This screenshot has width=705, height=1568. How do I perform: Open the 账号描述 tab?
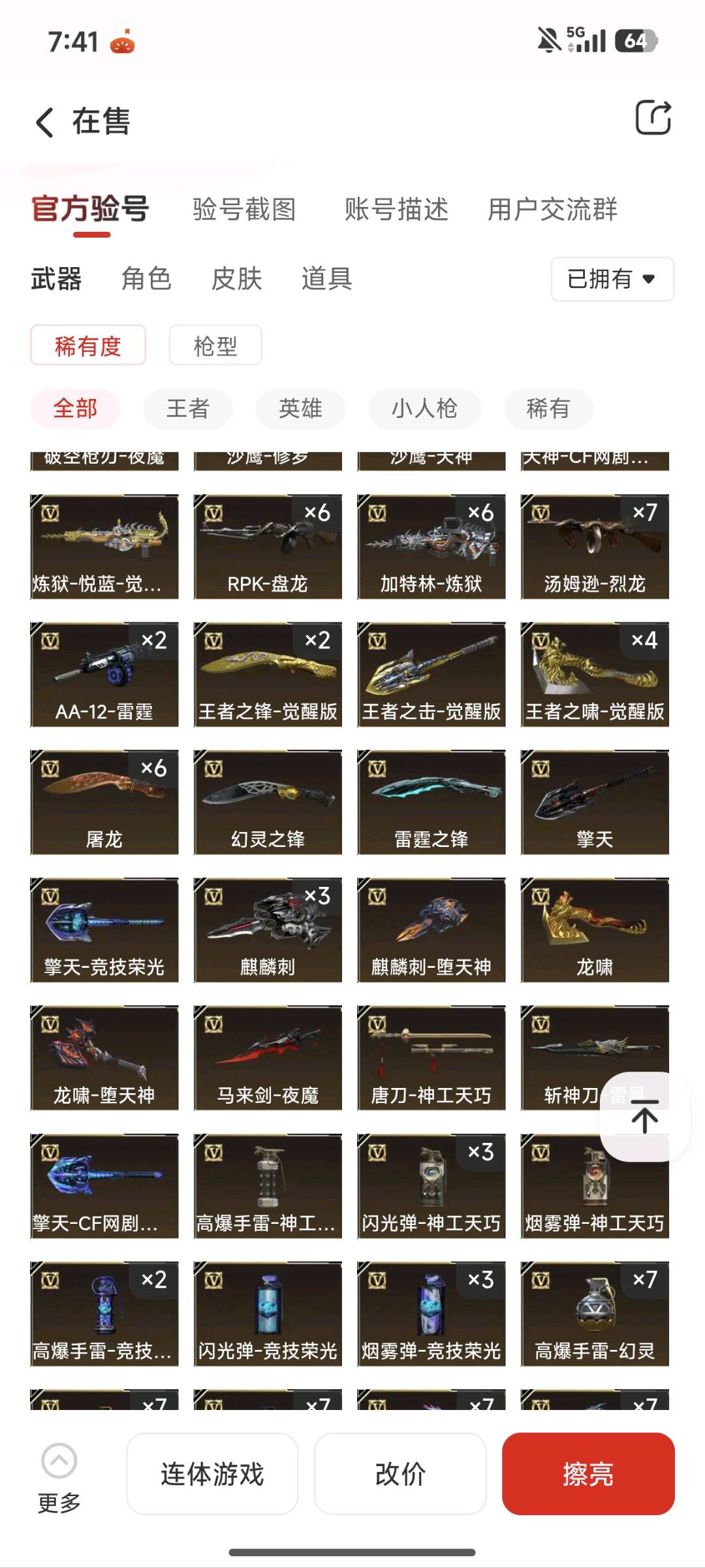396,210
